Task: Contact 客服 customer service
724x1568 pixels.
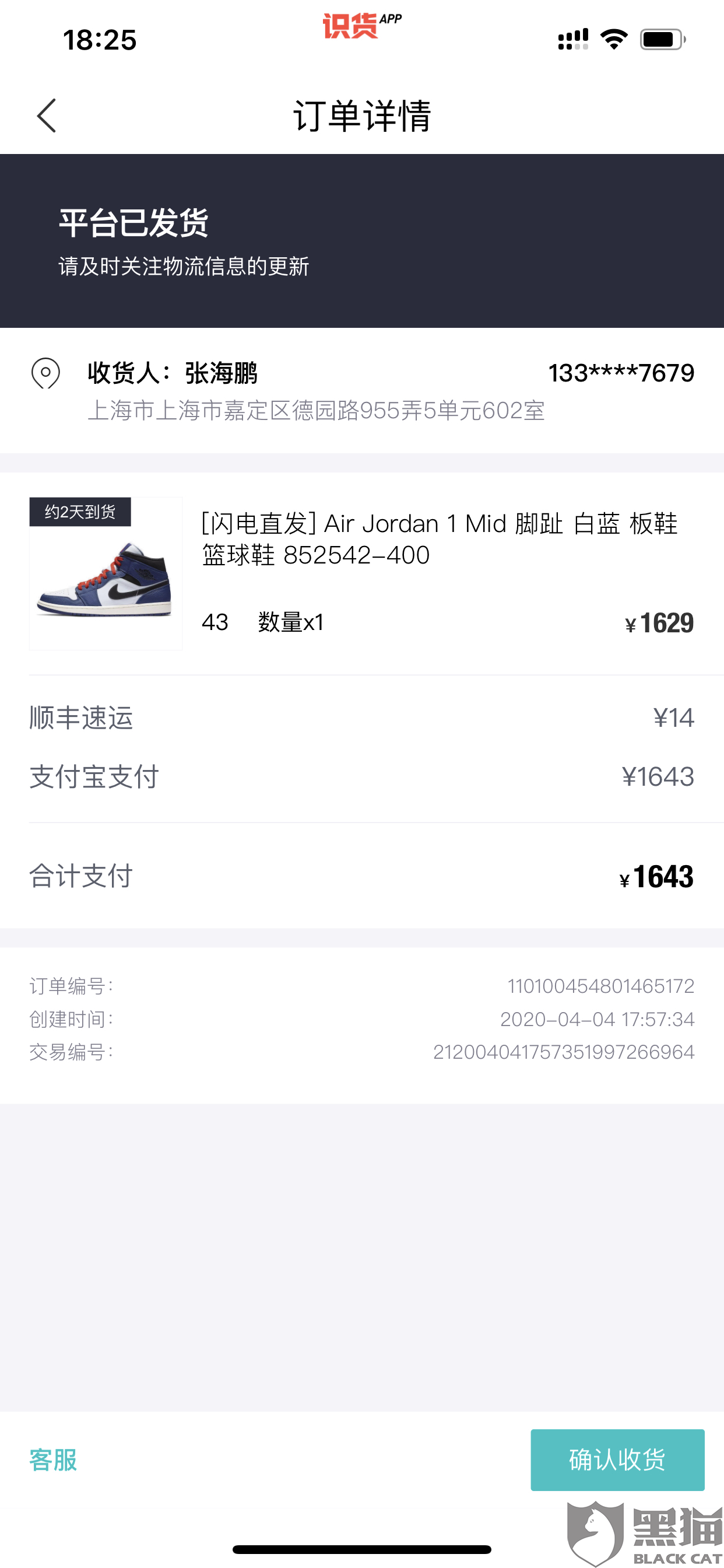Action: click(54, 1459)
